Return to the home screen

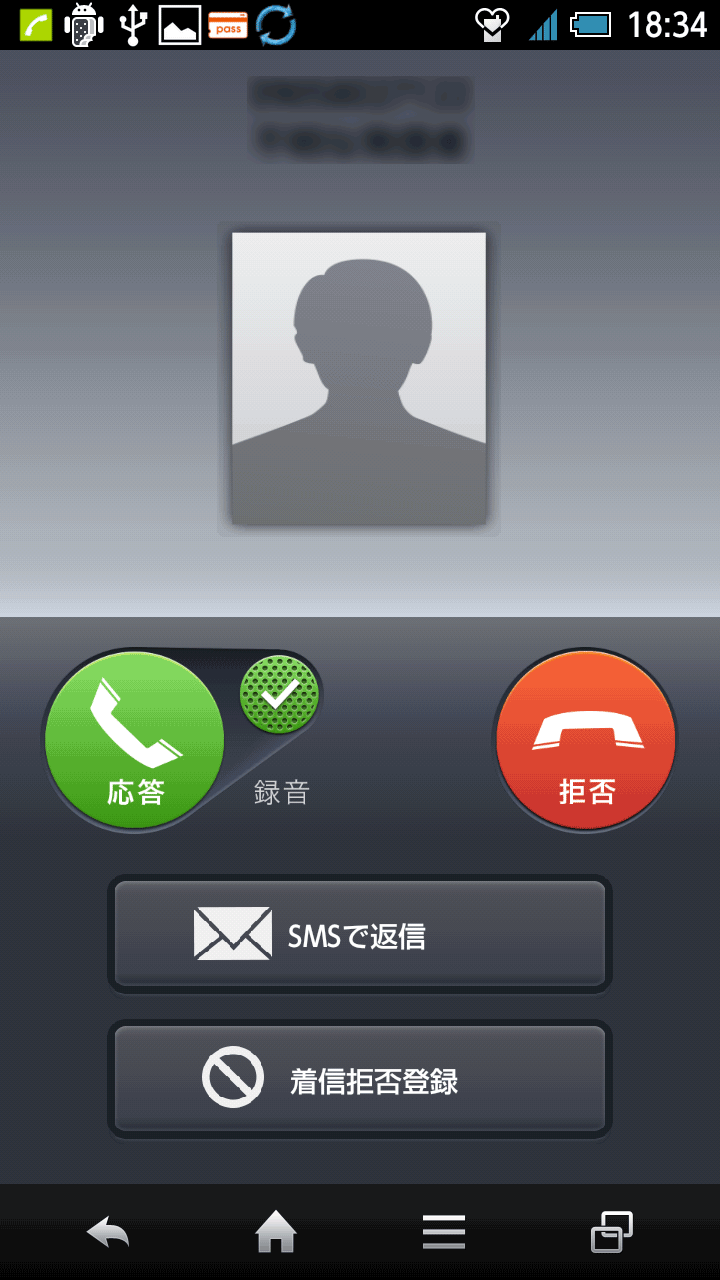[x=276, y=1232]
